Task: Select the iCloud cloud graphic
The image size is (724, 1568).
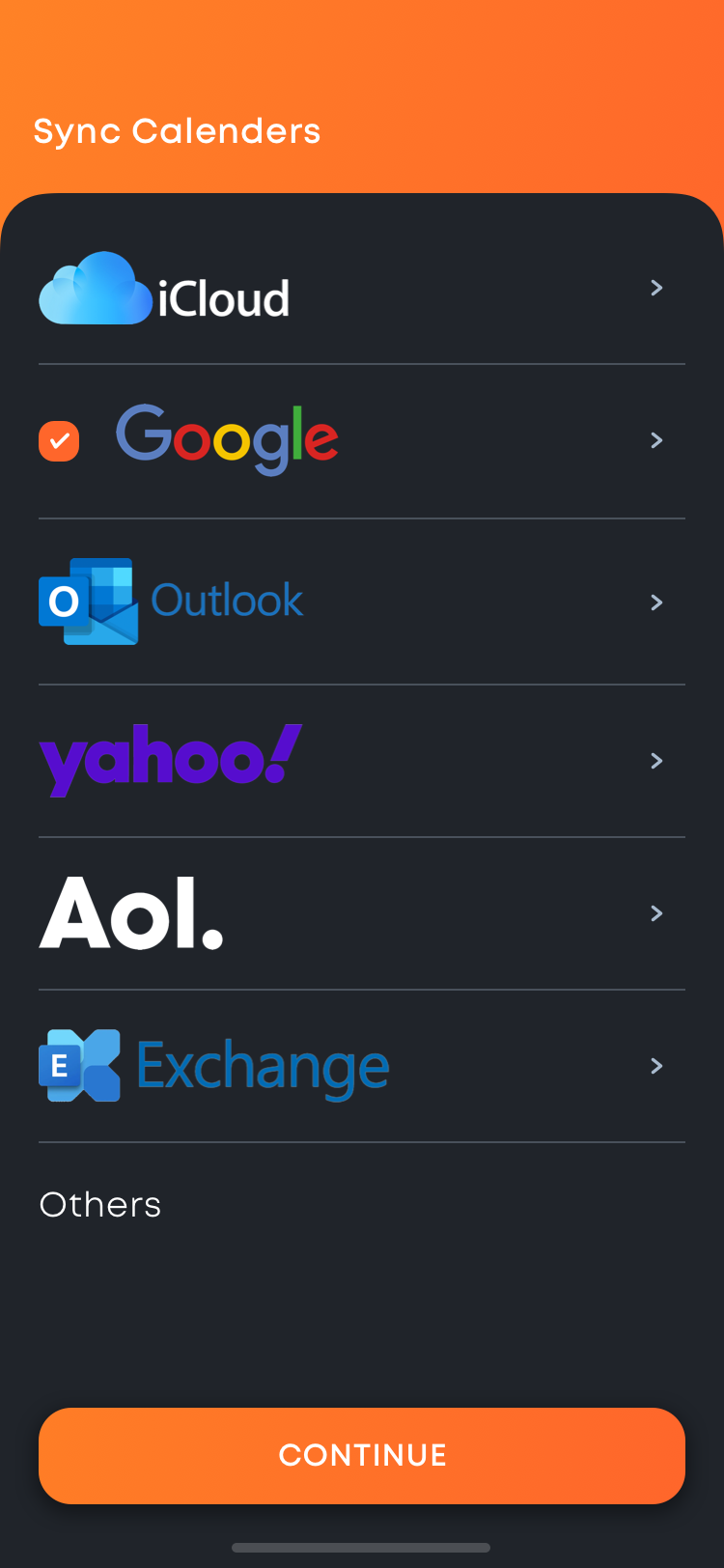Action: click(94, 287)
